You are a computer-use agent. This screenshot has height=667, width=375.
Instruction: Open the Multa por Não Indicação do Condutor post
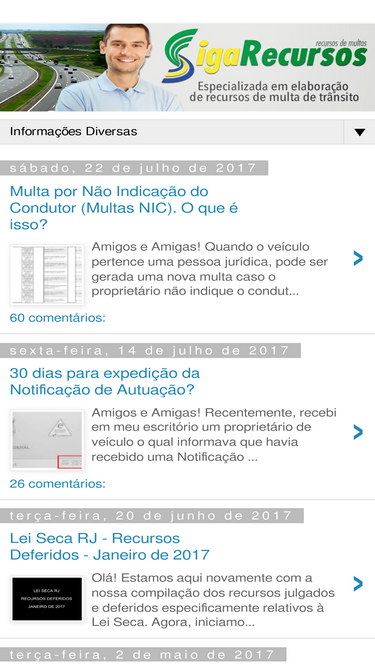(124, 208)
